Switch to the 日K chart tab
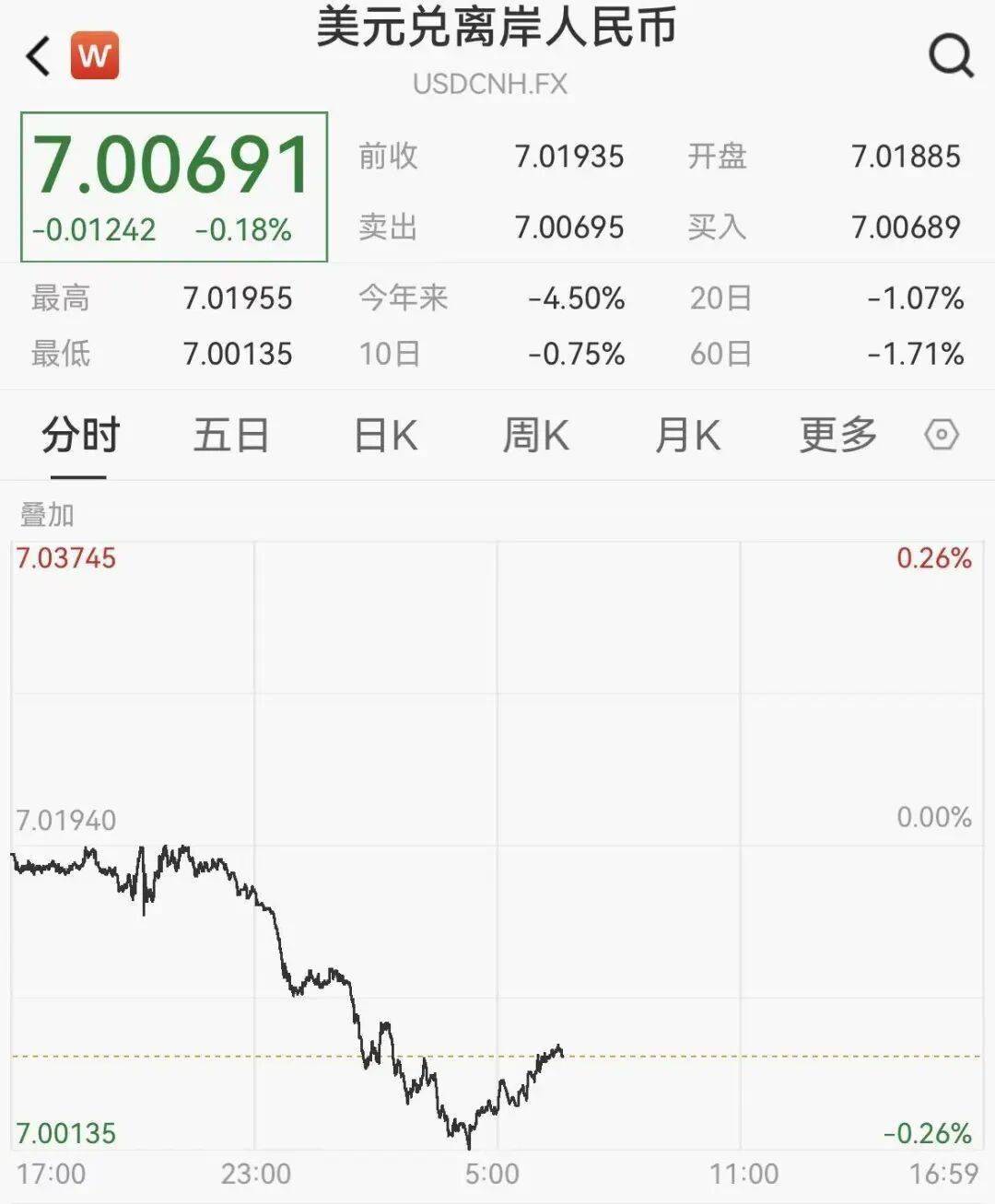The width and height of the screenshot is (995, 1204). point(386,435)
